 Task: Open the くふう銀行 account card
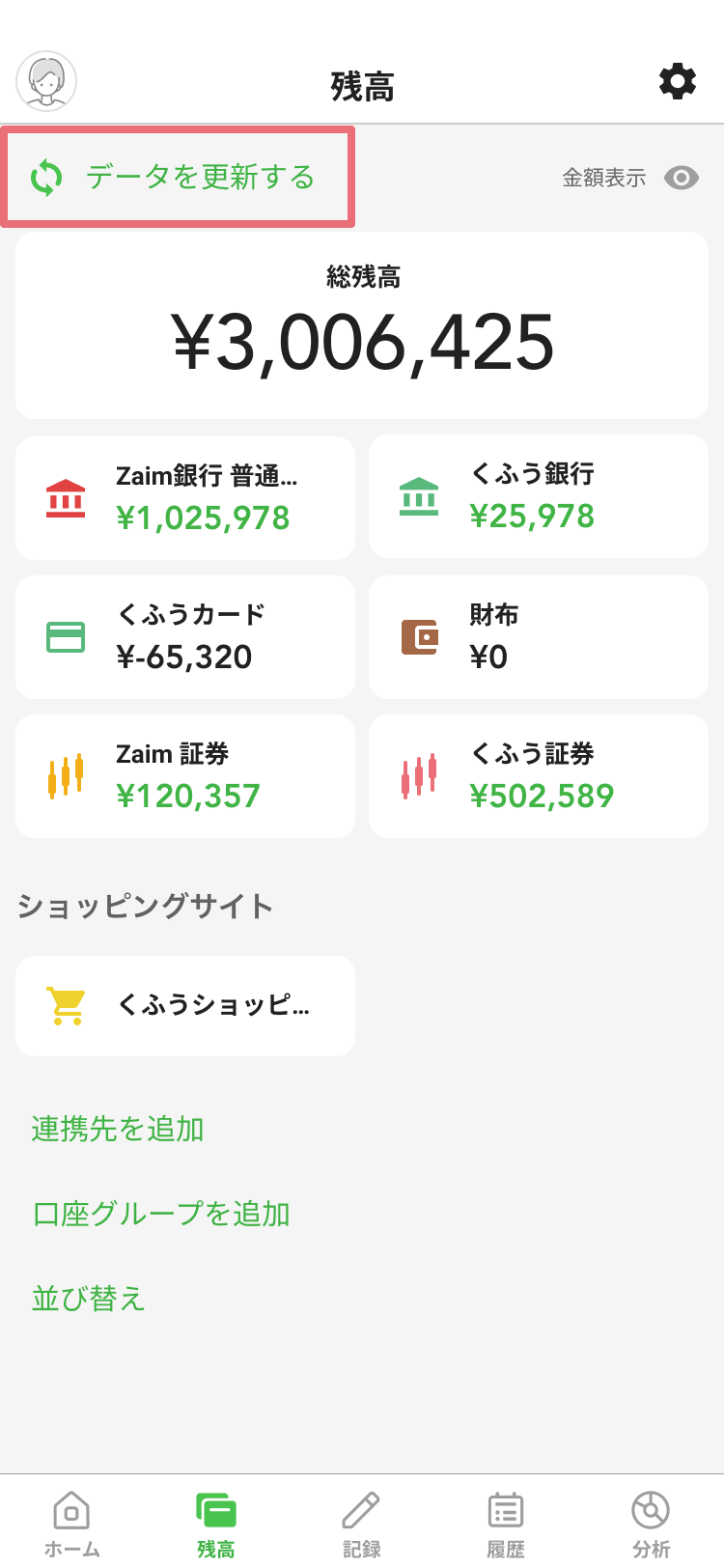539,496
